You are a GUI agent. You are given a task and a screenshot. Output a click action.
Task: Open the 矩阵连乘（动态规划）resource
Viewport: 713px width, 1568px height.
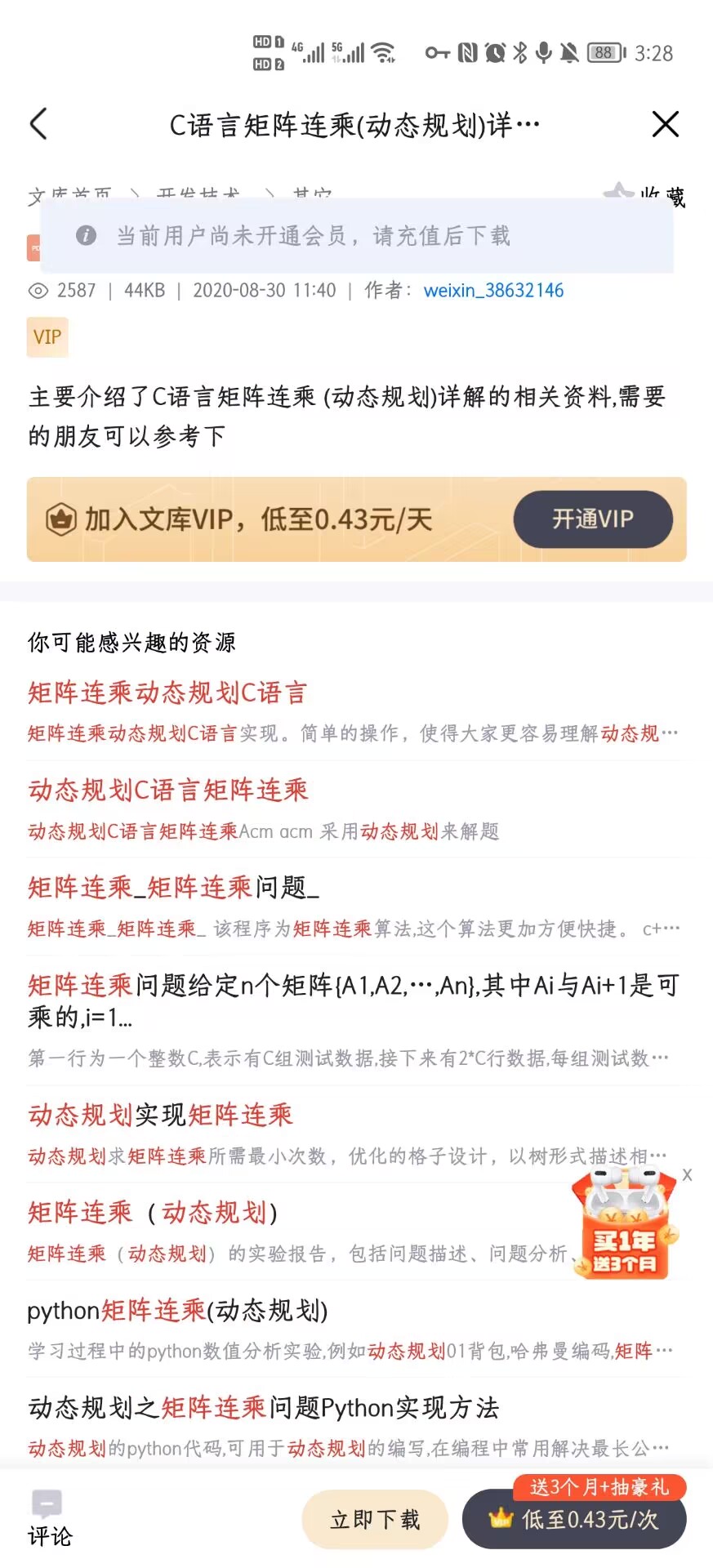coord(153,1213)
